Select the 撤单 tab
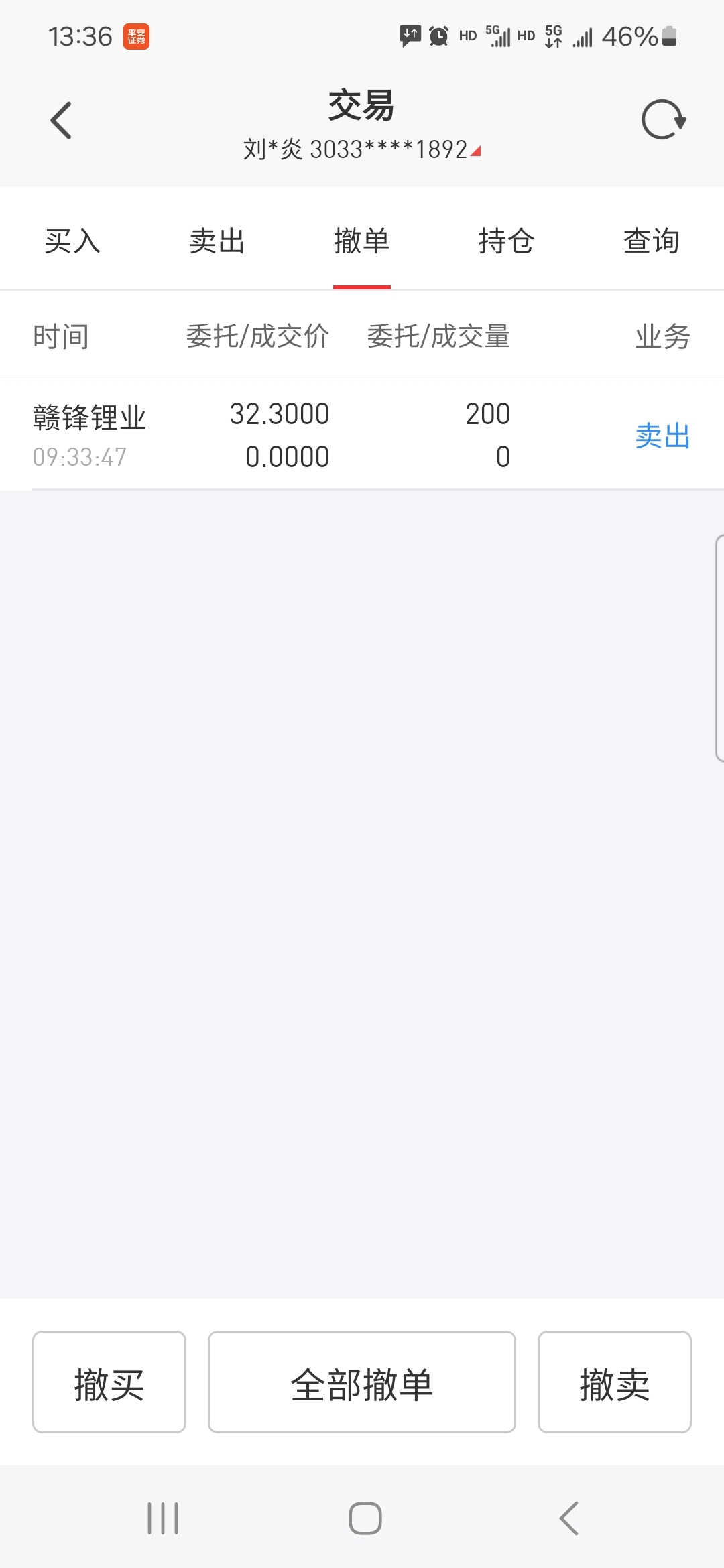Screen dimensions: 724x1568 click(362, 241)
